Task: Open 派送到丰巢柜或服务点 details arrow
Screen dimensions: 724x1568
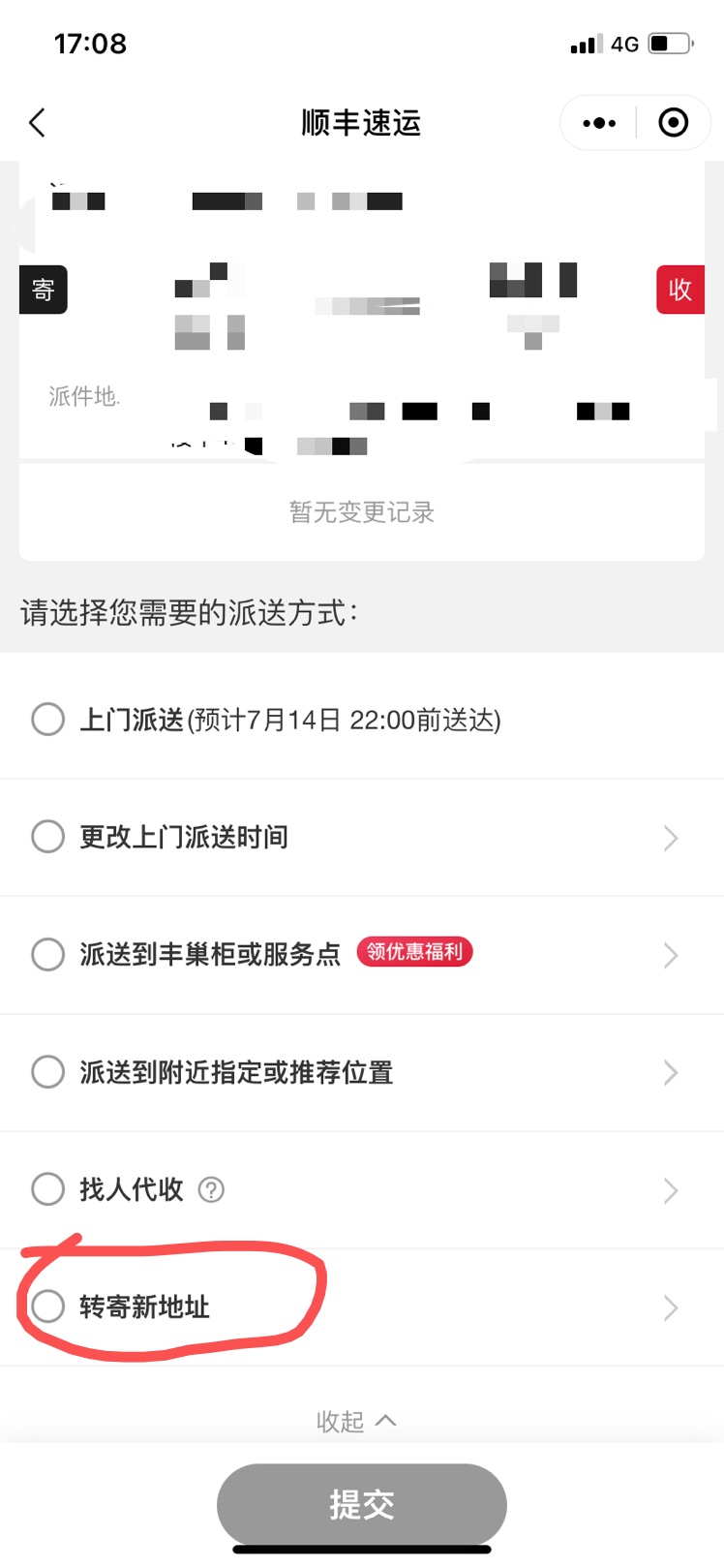Action: coord(671,955)
